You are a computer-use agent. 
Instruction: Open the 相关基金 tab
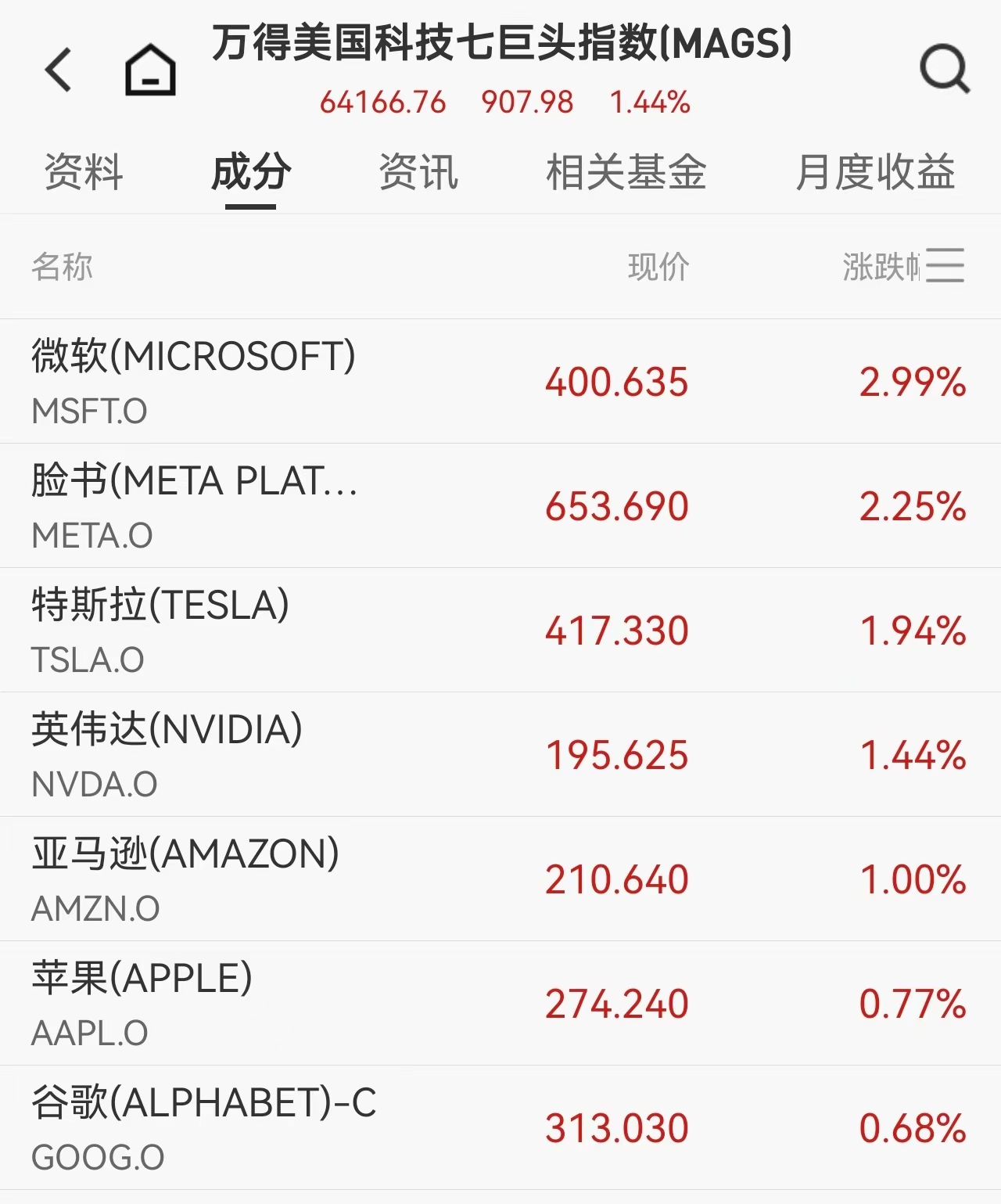pos(626,172)
